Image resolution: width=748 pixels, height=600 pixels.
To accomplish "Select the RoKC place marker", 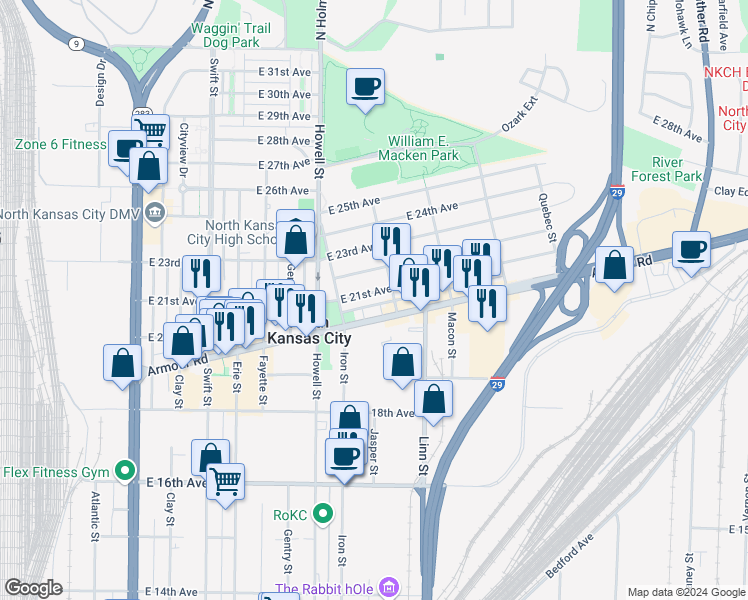I will click(x=322, y=515).
